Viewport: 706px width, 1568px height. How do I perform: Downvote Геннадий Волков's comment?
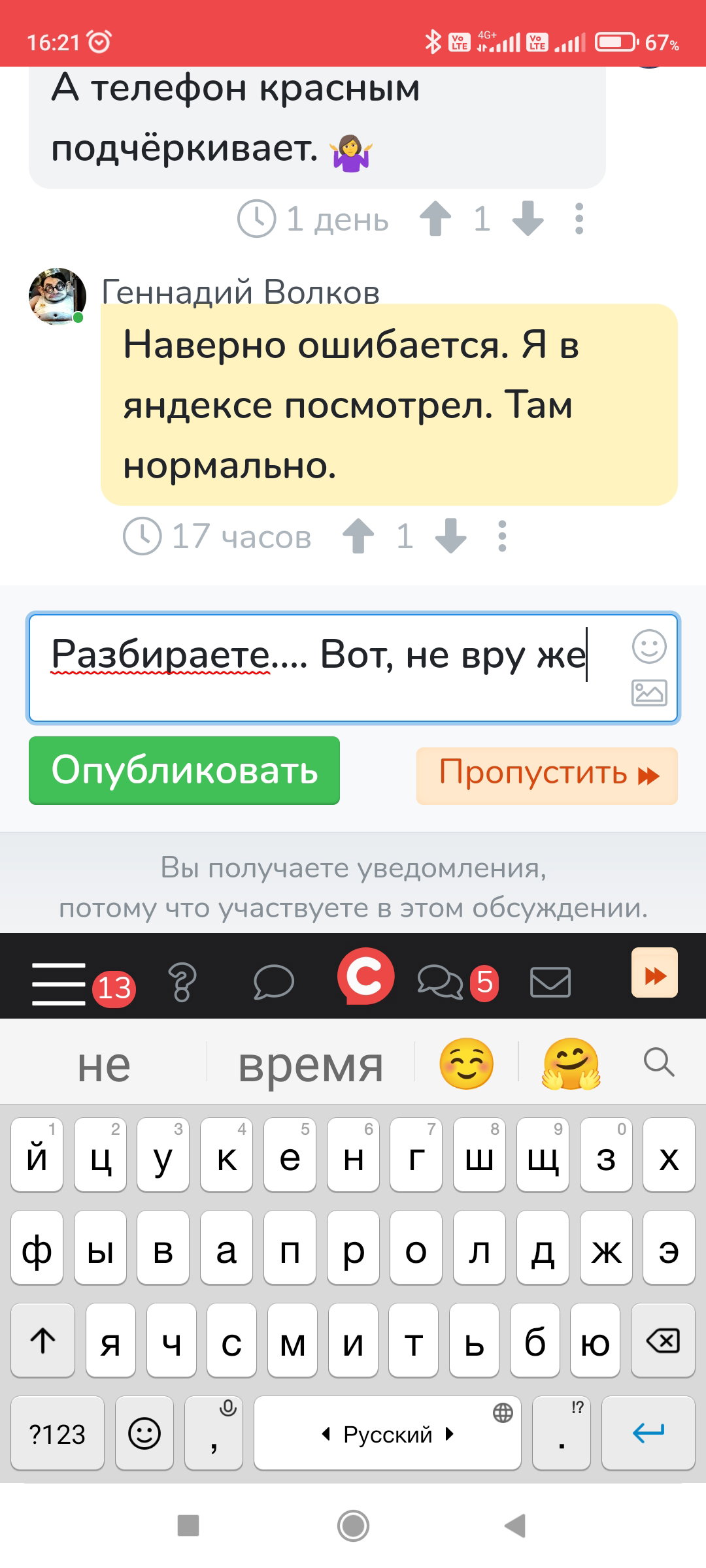[451, 536]
